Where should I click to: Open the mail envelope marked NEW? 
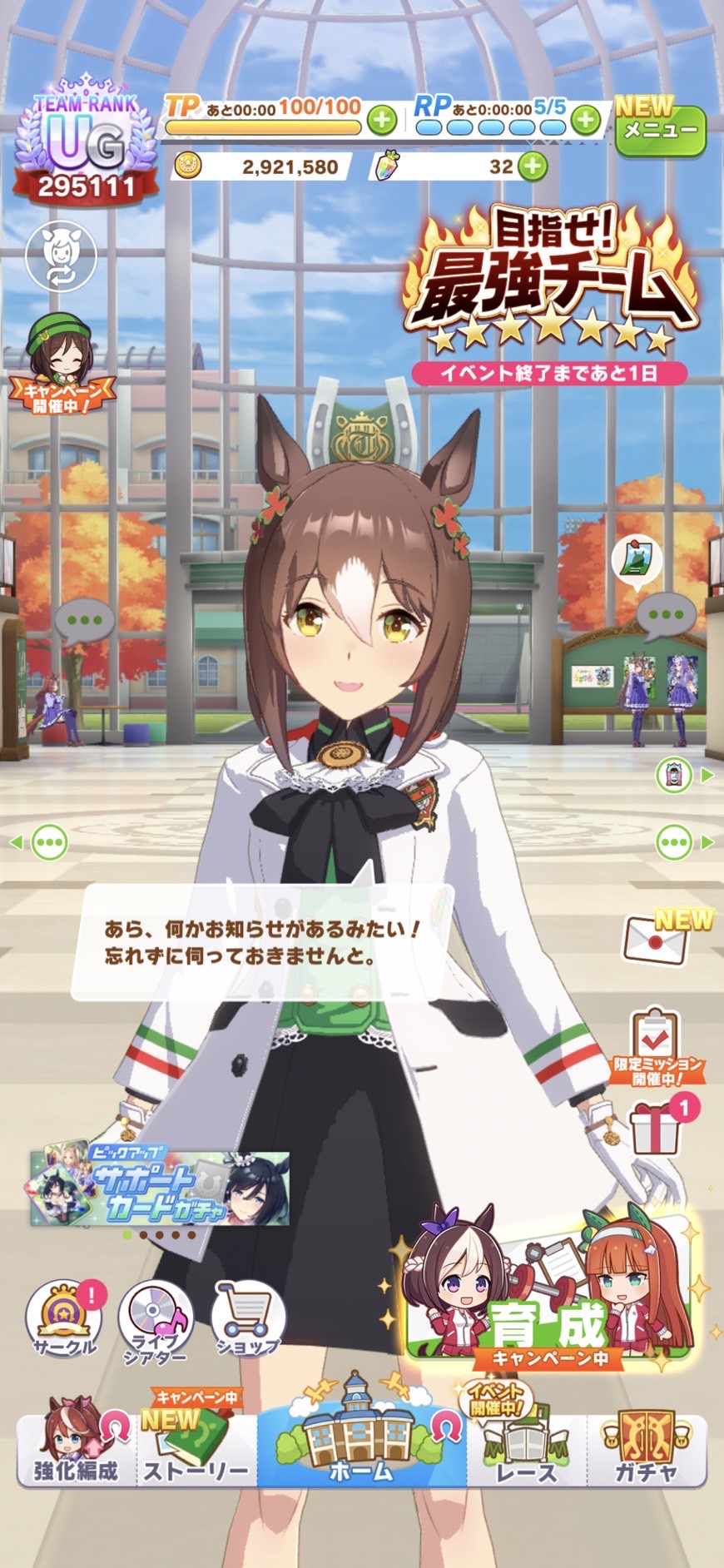(x=657, y=940)
